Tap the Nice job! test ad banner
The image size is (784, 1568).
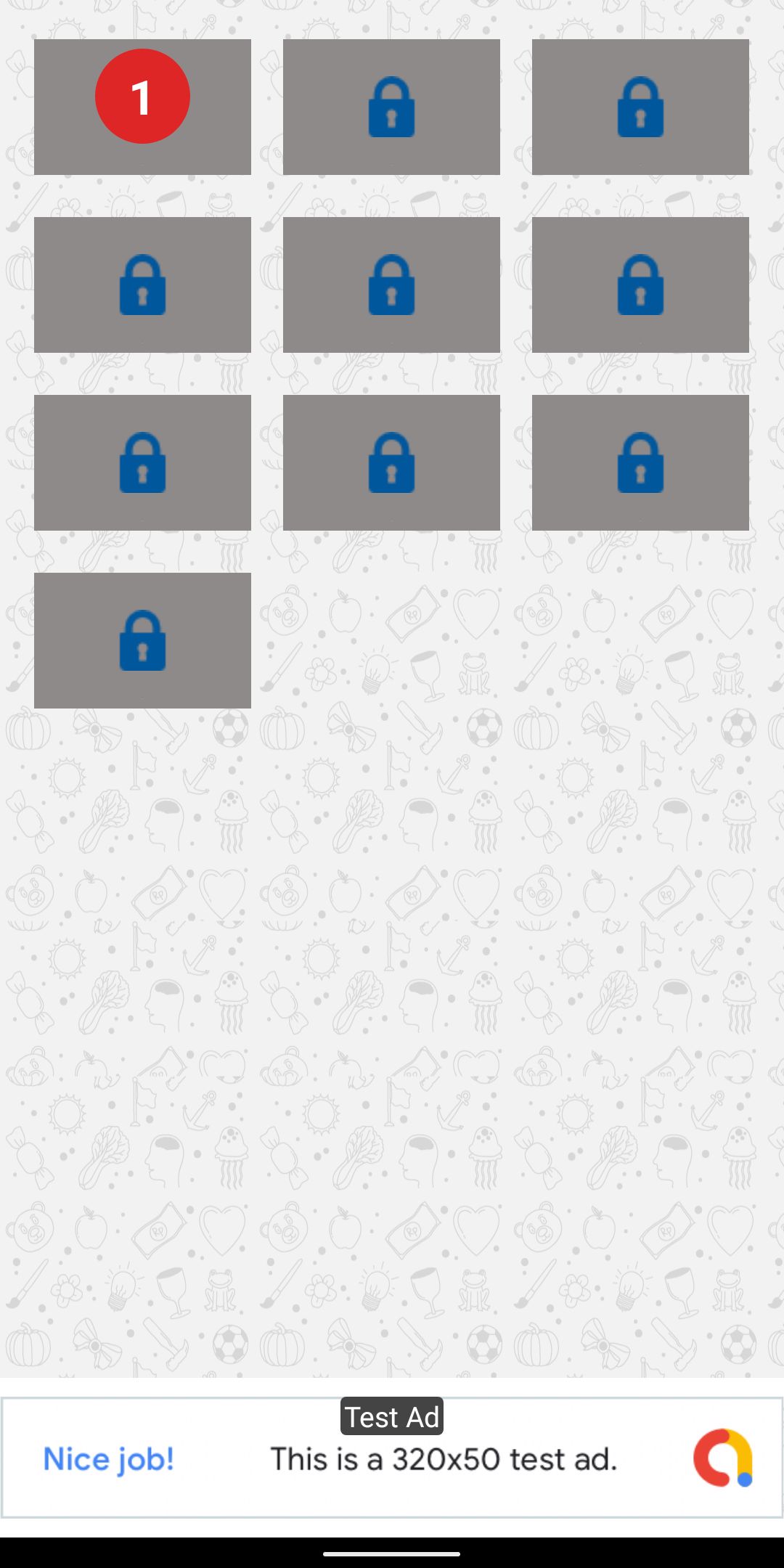click(x=392, y=1458)
